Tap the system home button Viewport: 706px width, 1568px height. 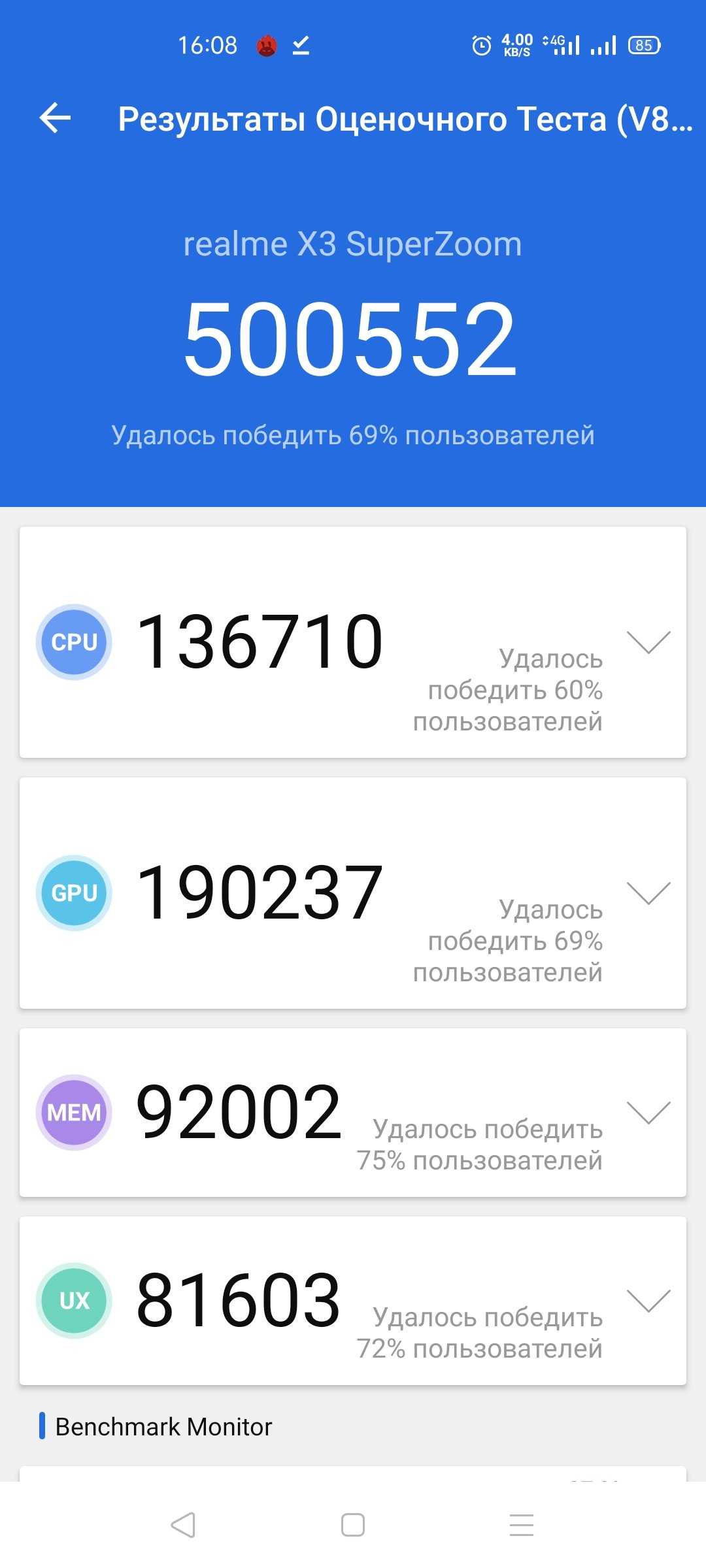click(x=353, y=1525)
